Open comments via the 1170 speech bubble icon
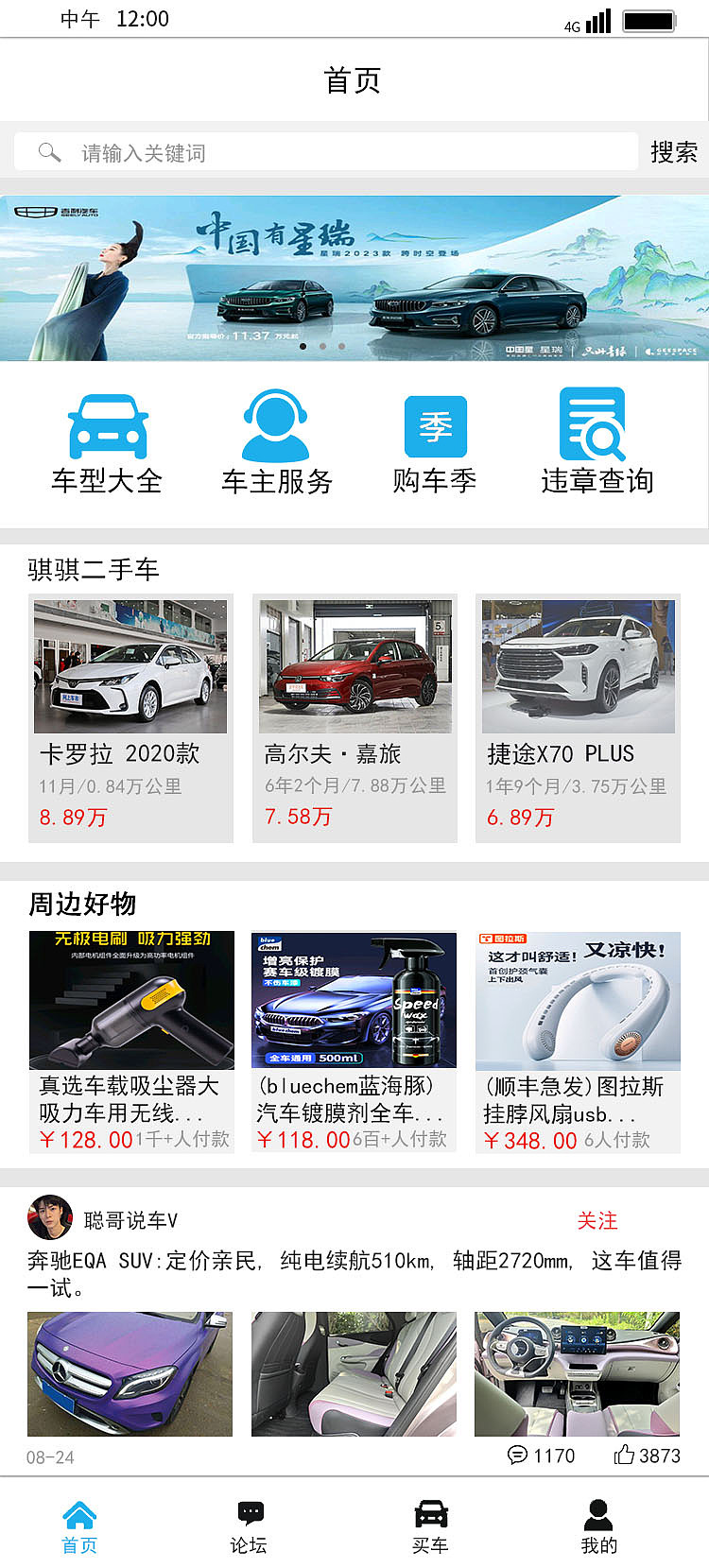 pyautogui.click(x=517, y=1456)
